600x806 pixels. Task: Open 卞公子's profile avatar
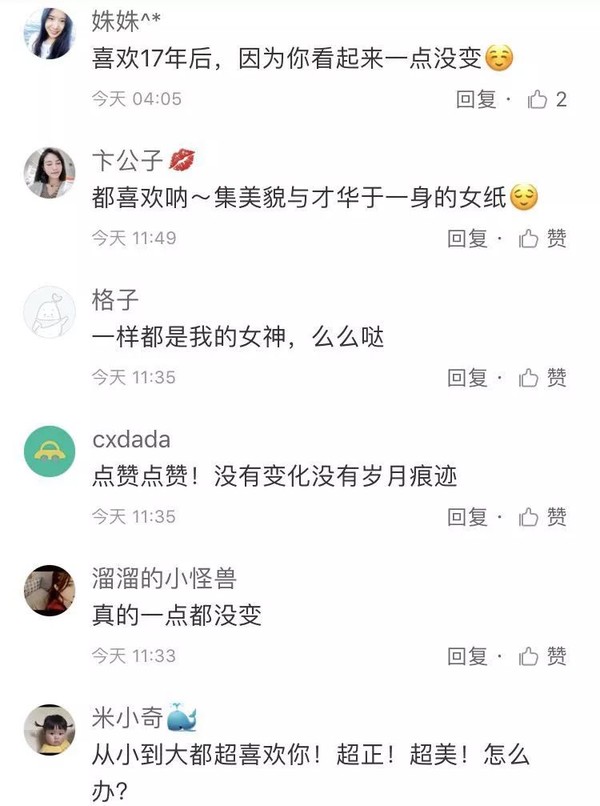click(47, 172)
